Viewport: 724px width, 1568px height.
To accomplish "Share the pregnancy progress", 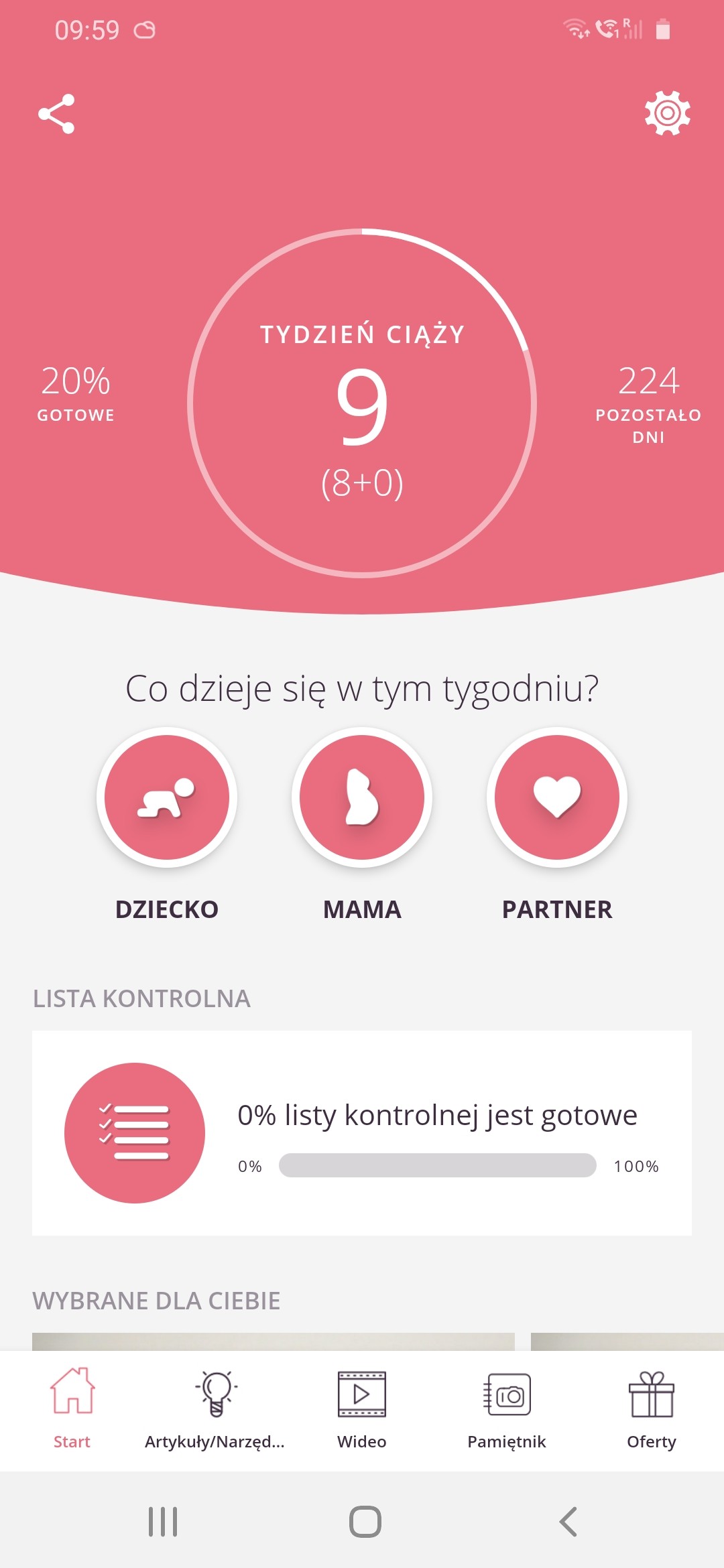I will tap(56, 114).
